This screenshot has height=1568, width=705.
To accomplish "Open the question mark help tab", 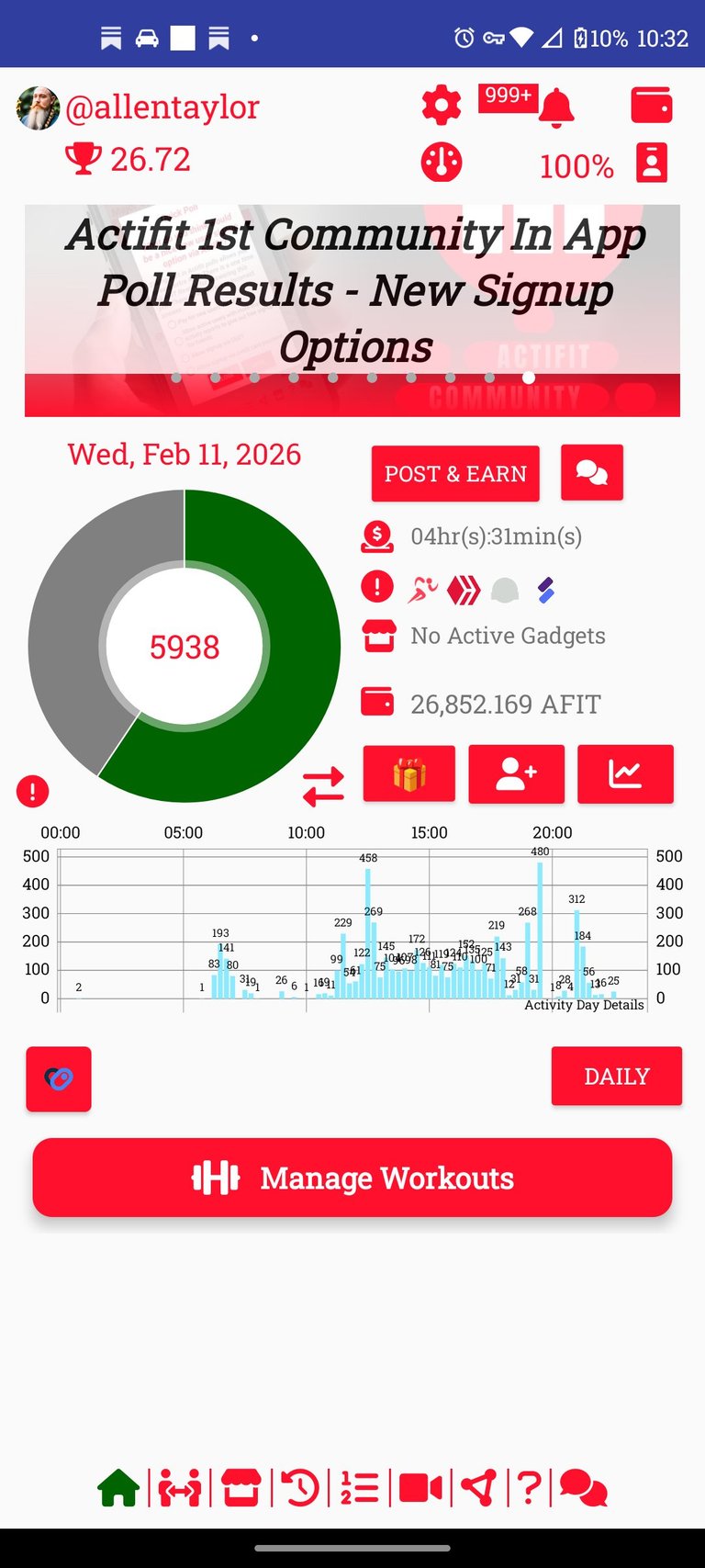I will click(528, 1488).
